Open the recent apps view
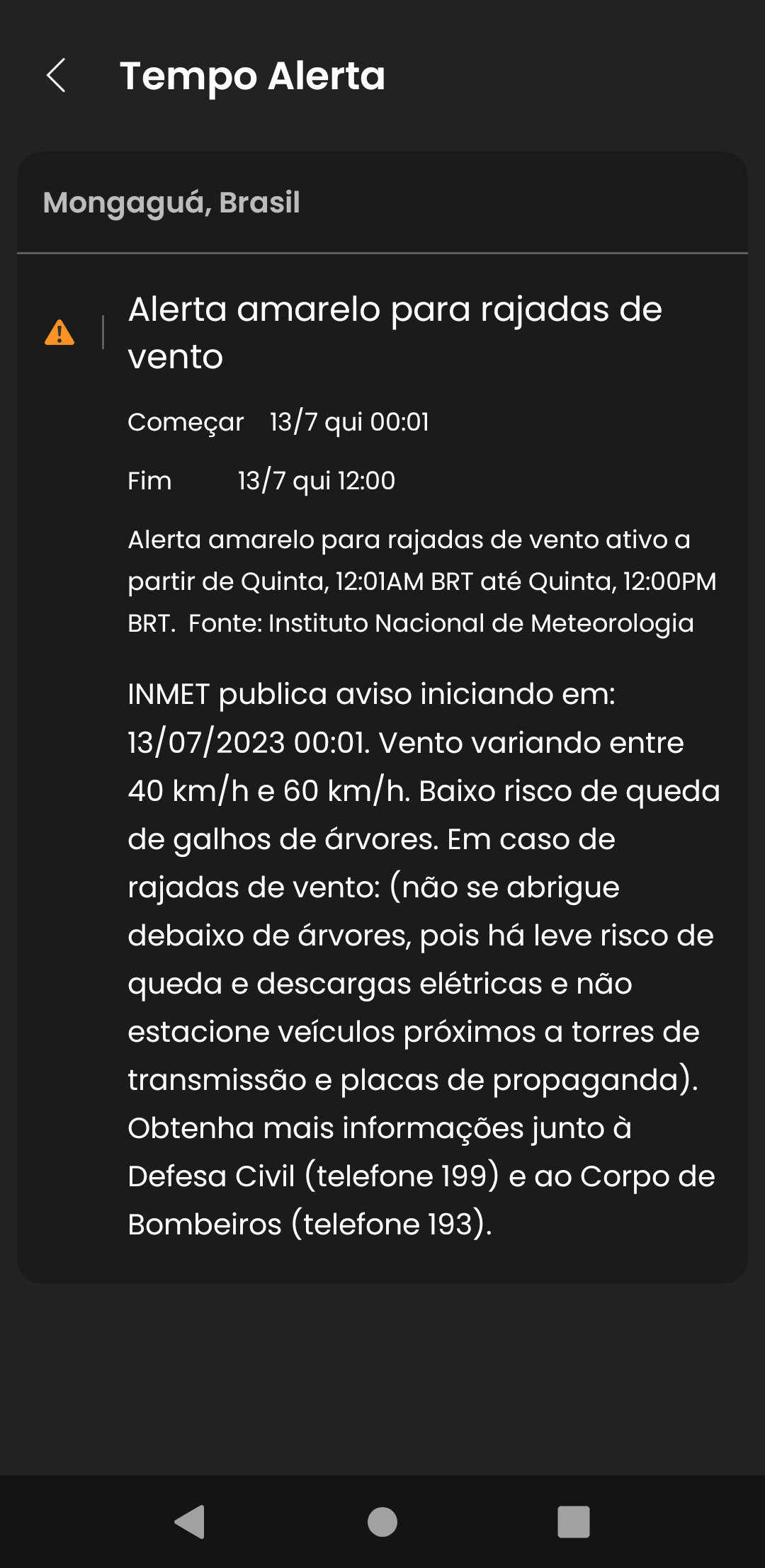 574,1521
